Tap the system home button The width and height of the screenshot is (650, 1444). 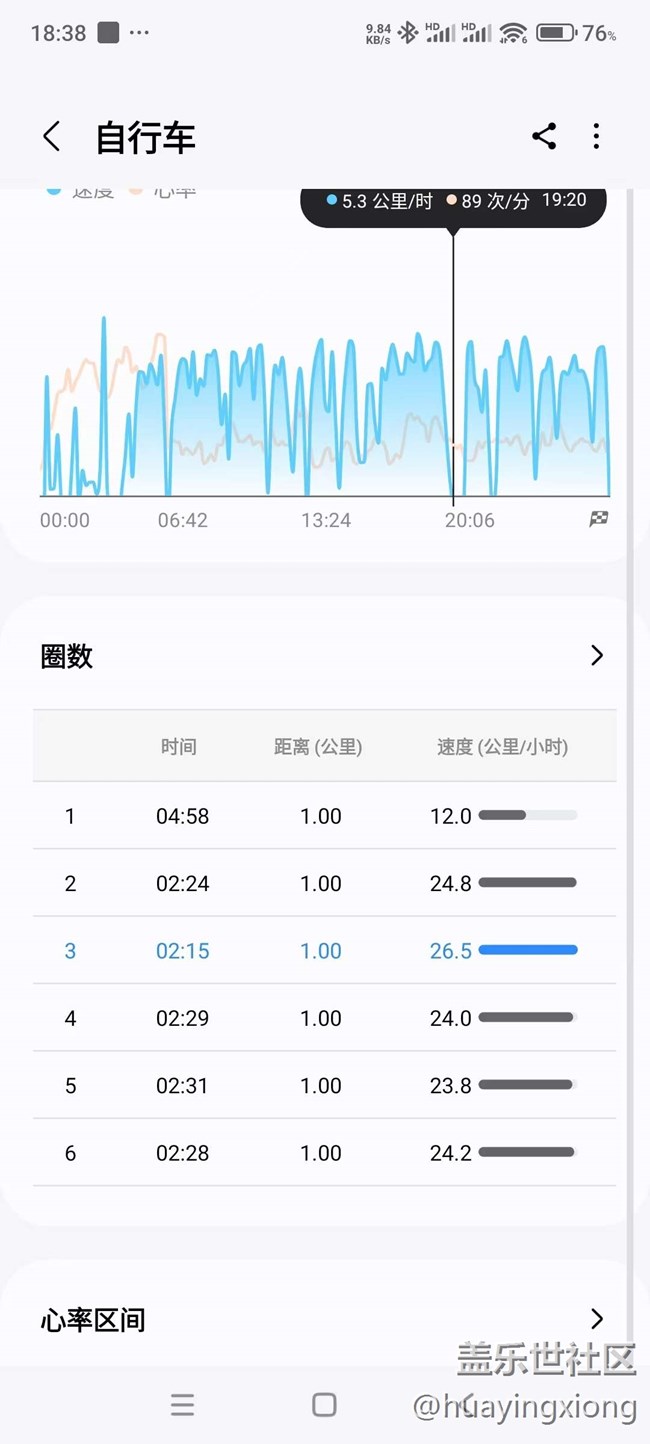pos(324,1405)
